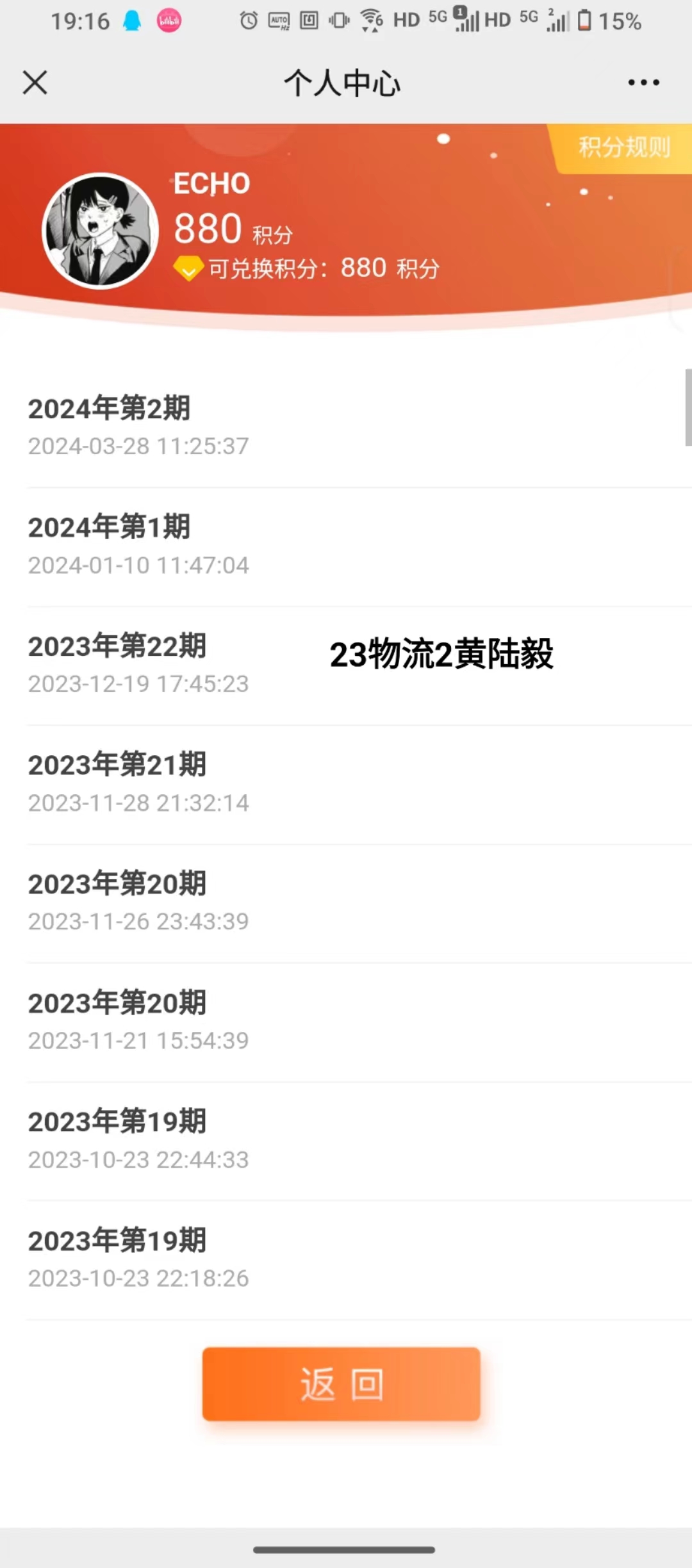View the 积分规则 points rules

[x=623, y=147]
